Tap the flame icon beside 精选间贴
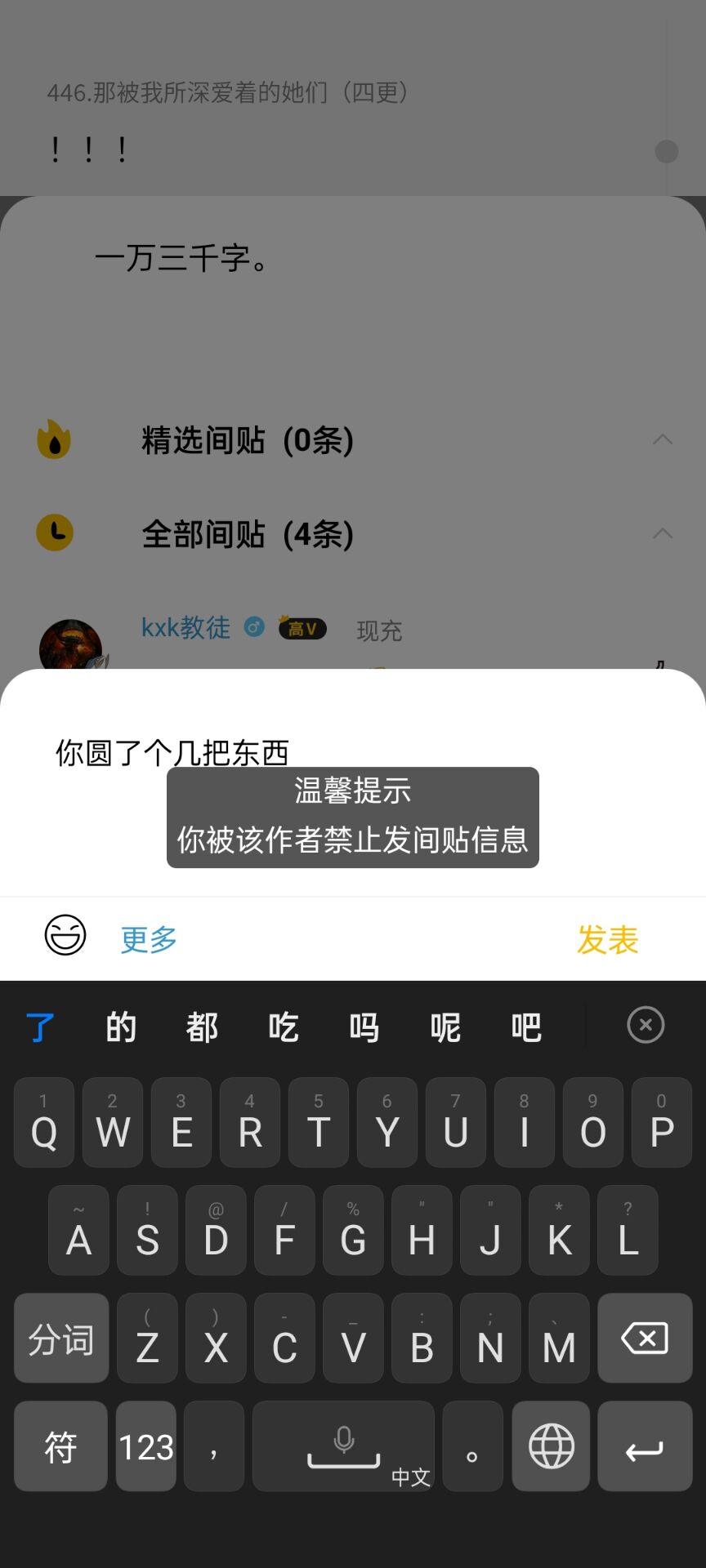706x1568 pixels. [52, 439]
